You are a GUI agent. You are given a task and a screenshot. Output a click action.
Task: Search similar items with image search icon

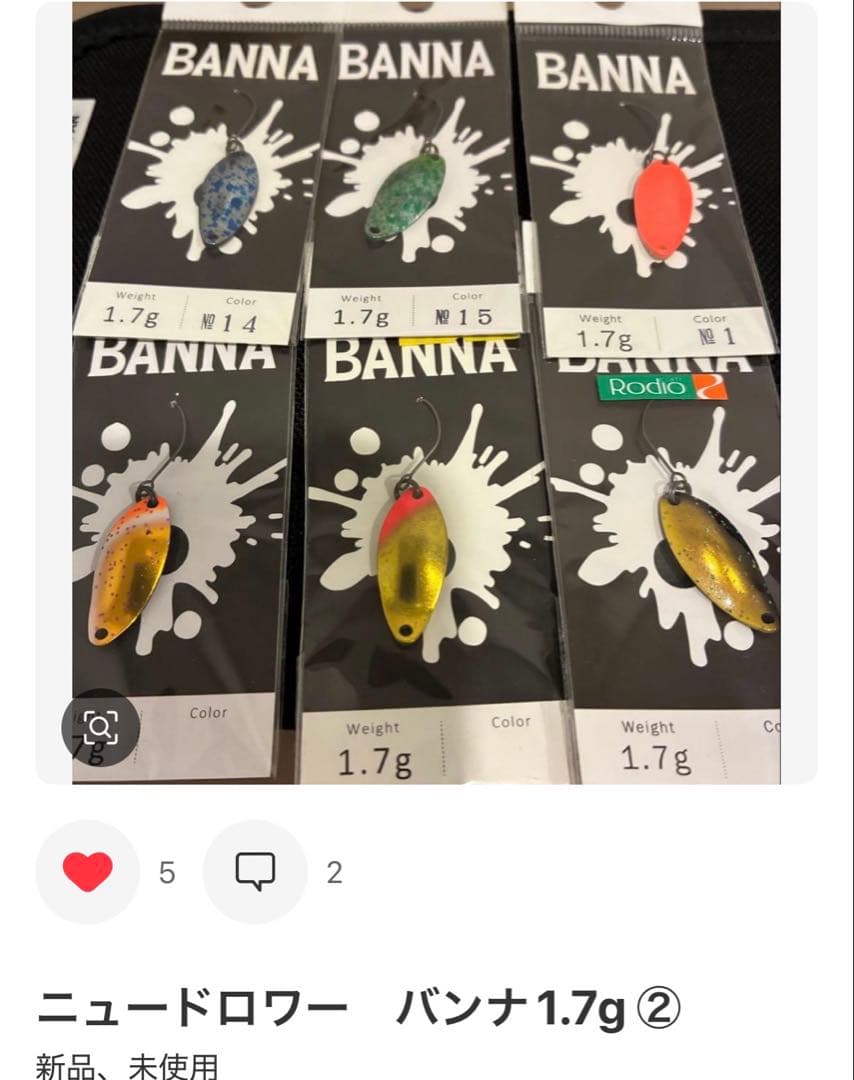100,727
